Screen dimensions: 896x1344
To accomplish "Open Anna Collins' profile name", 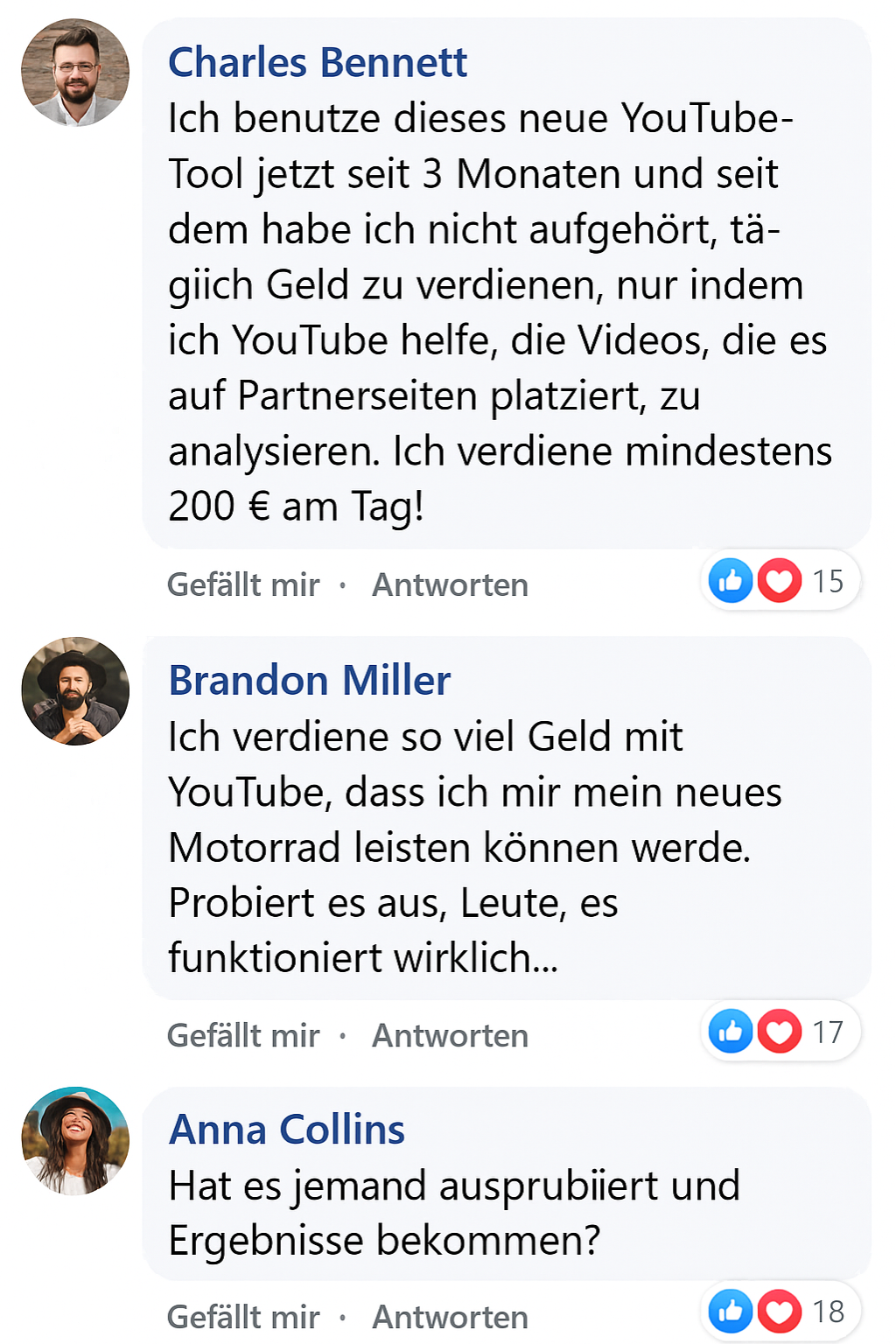I will [x=287, y=1130].
